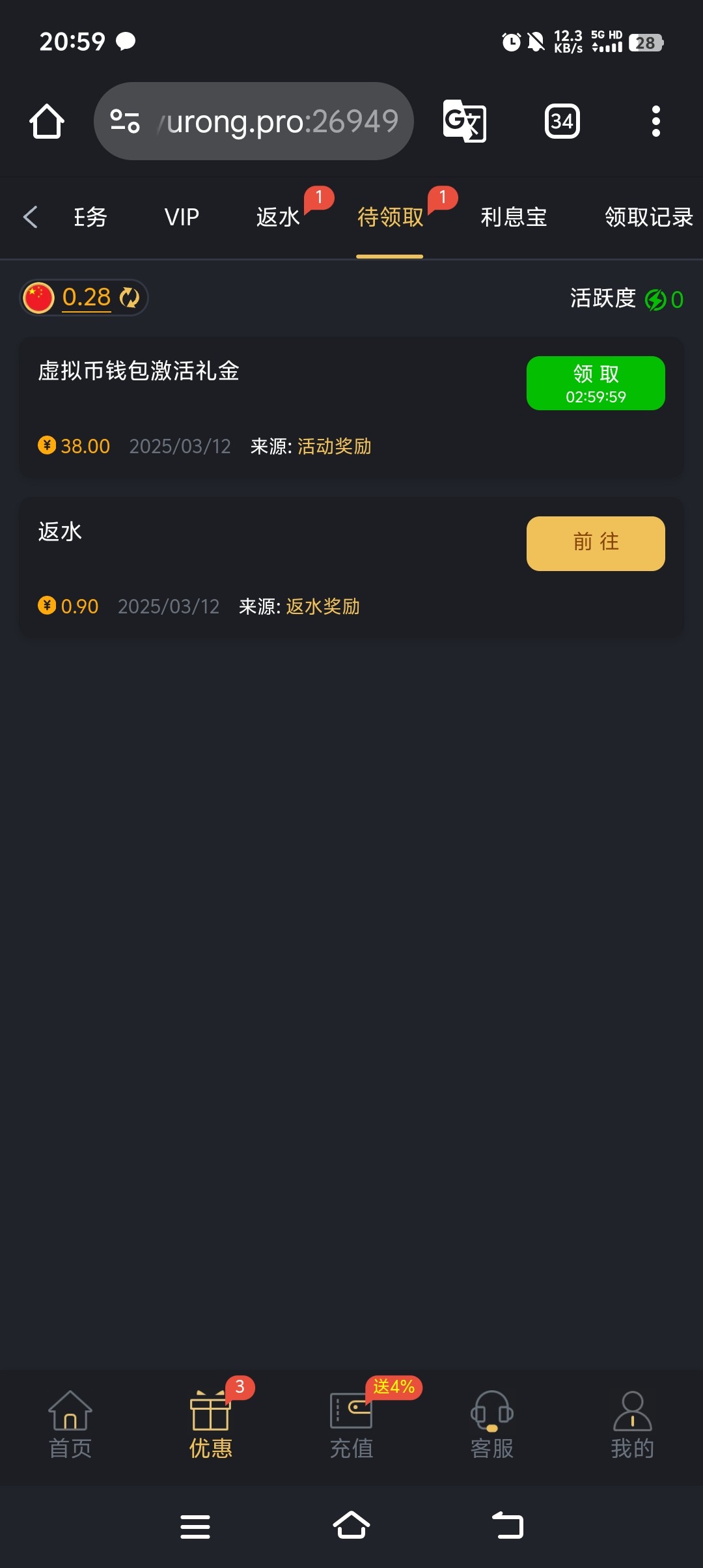Go to the browser home page
The width and height of the screenshot is (703, 1568).
pos(47,121)
